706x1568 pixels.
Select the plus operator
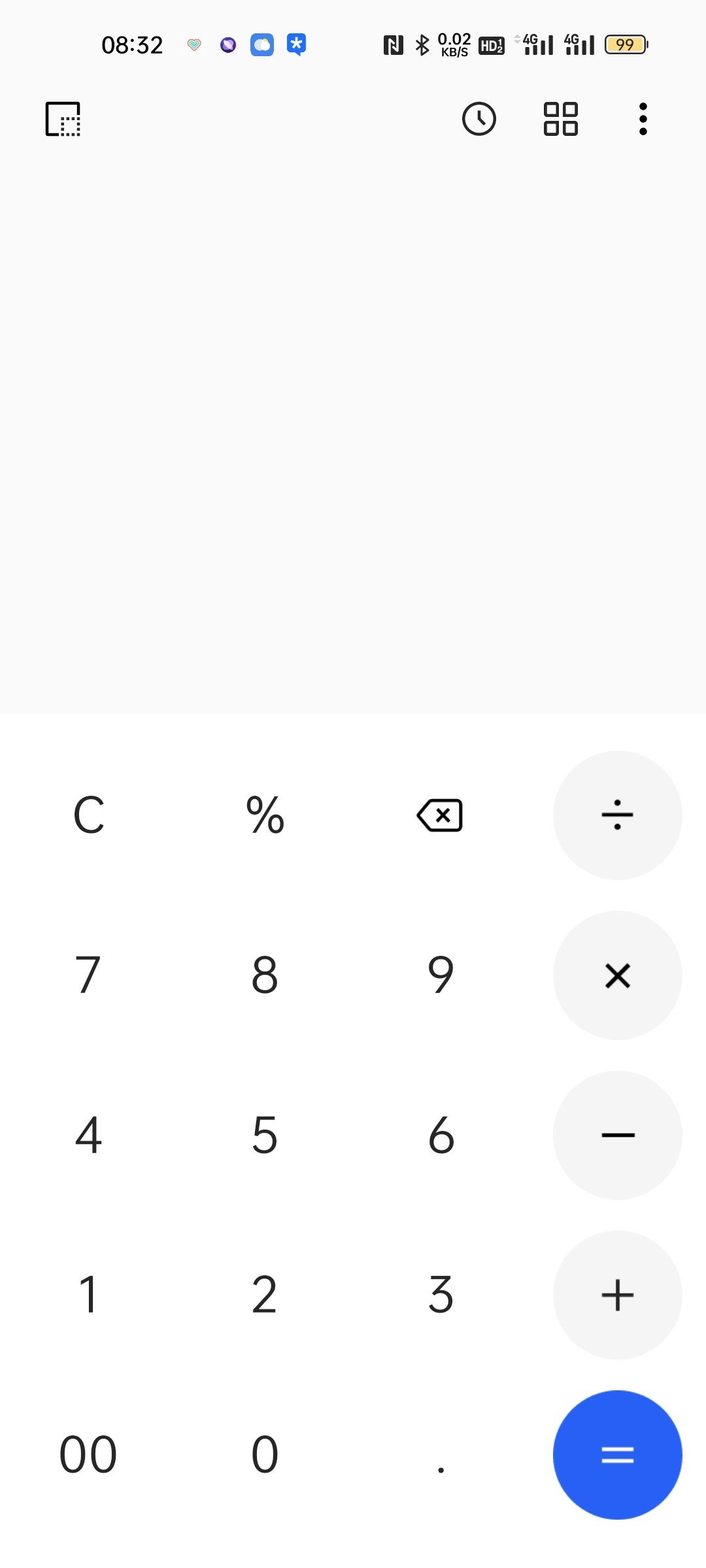click(x=618, y=1295)
